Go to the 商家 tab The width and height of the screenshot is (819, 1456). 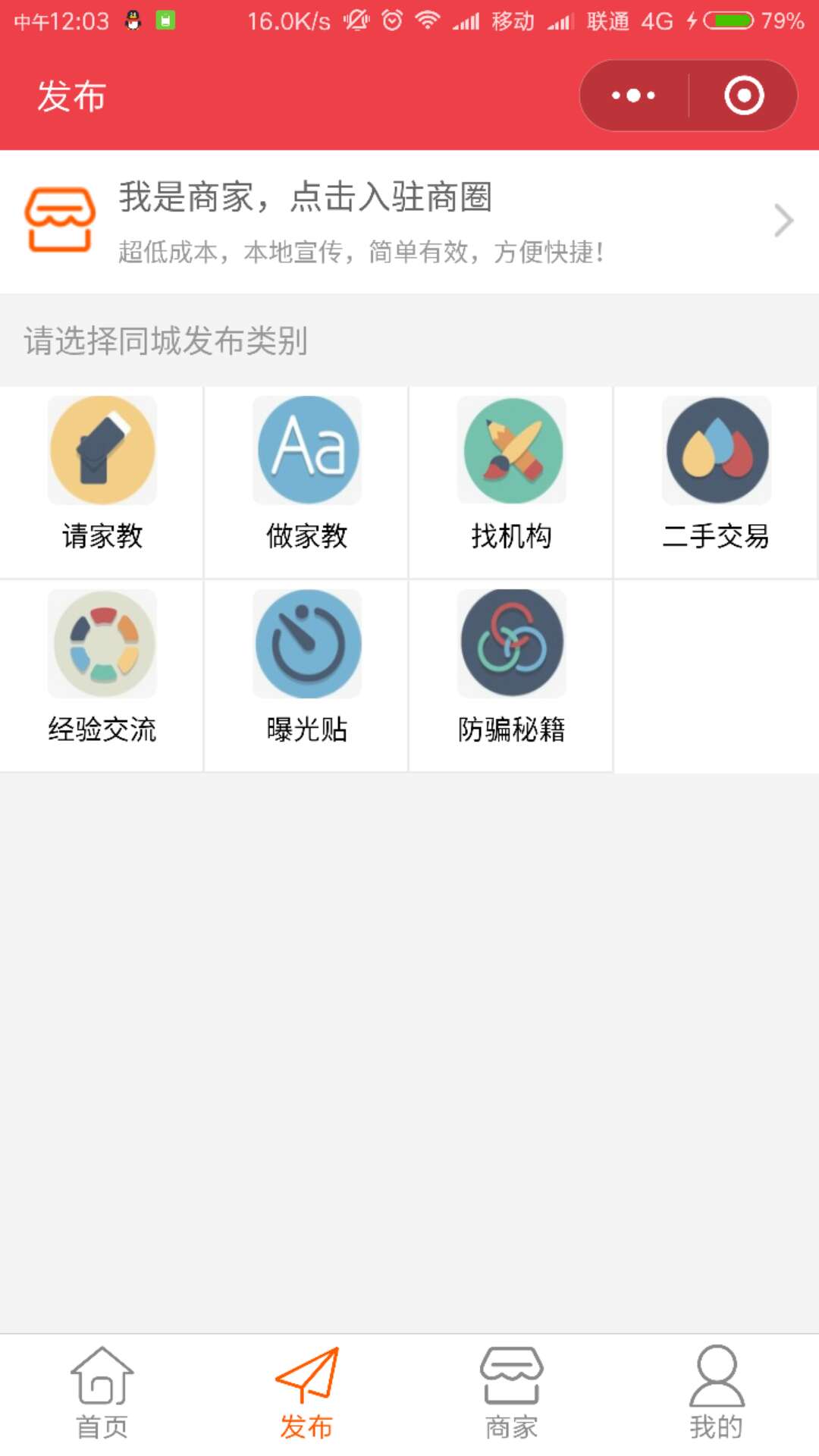click(512, 1394)
